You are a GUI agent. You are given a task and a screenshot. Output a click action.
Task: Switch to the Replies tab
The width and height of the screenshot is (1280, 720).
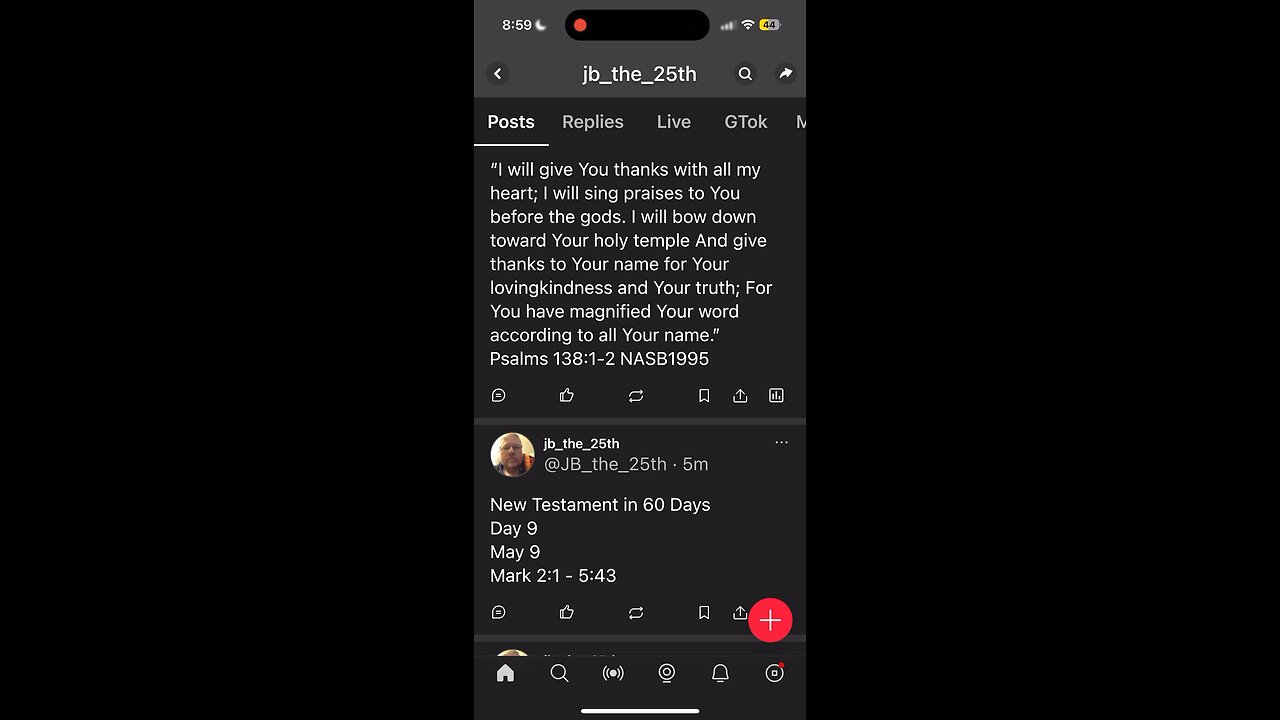point(592,122)
